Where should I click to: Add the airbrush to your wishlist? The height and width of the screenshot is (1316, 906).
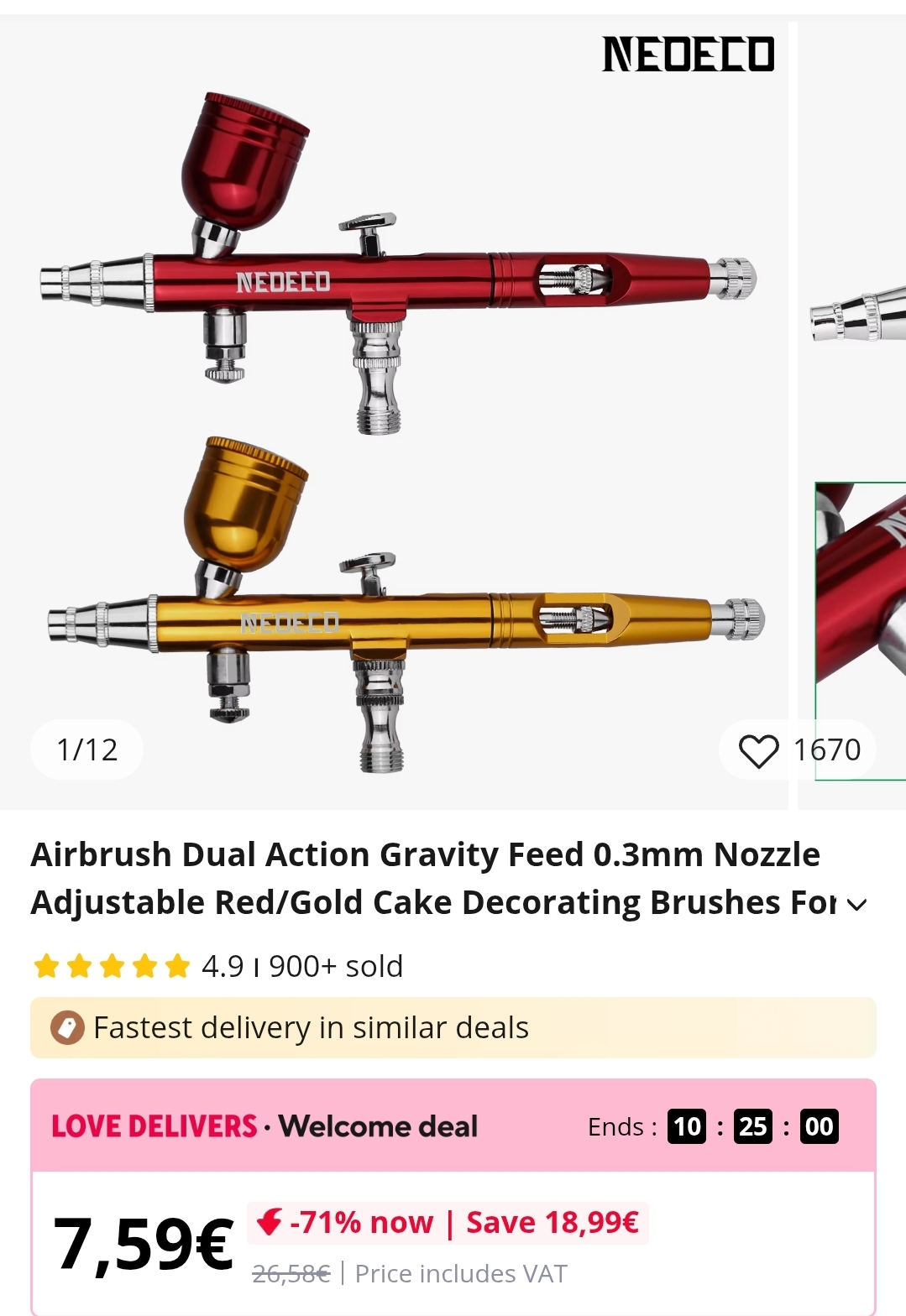point(759,750)
